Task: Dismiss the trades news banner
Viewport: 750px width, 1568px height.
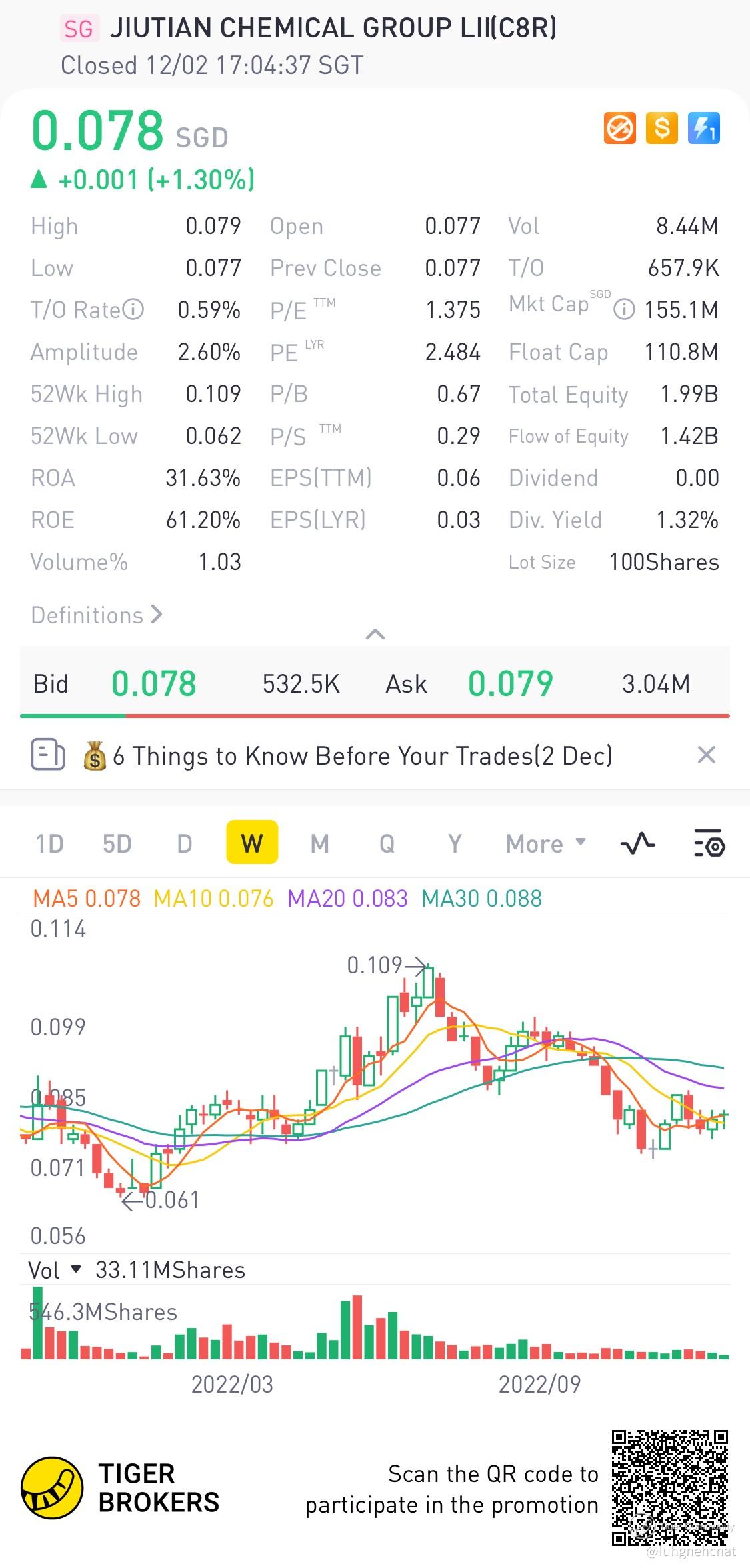Action: click(706, 755)
